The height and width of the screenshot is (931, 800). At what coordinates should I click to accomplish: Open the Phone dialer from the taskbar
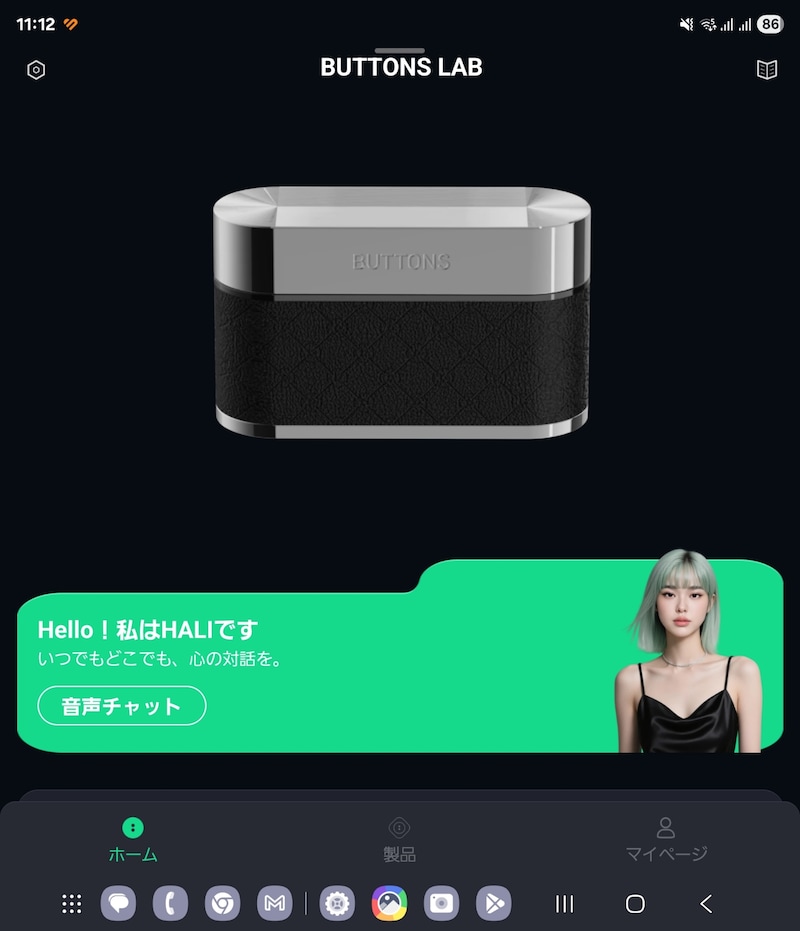tap(170, 904)
